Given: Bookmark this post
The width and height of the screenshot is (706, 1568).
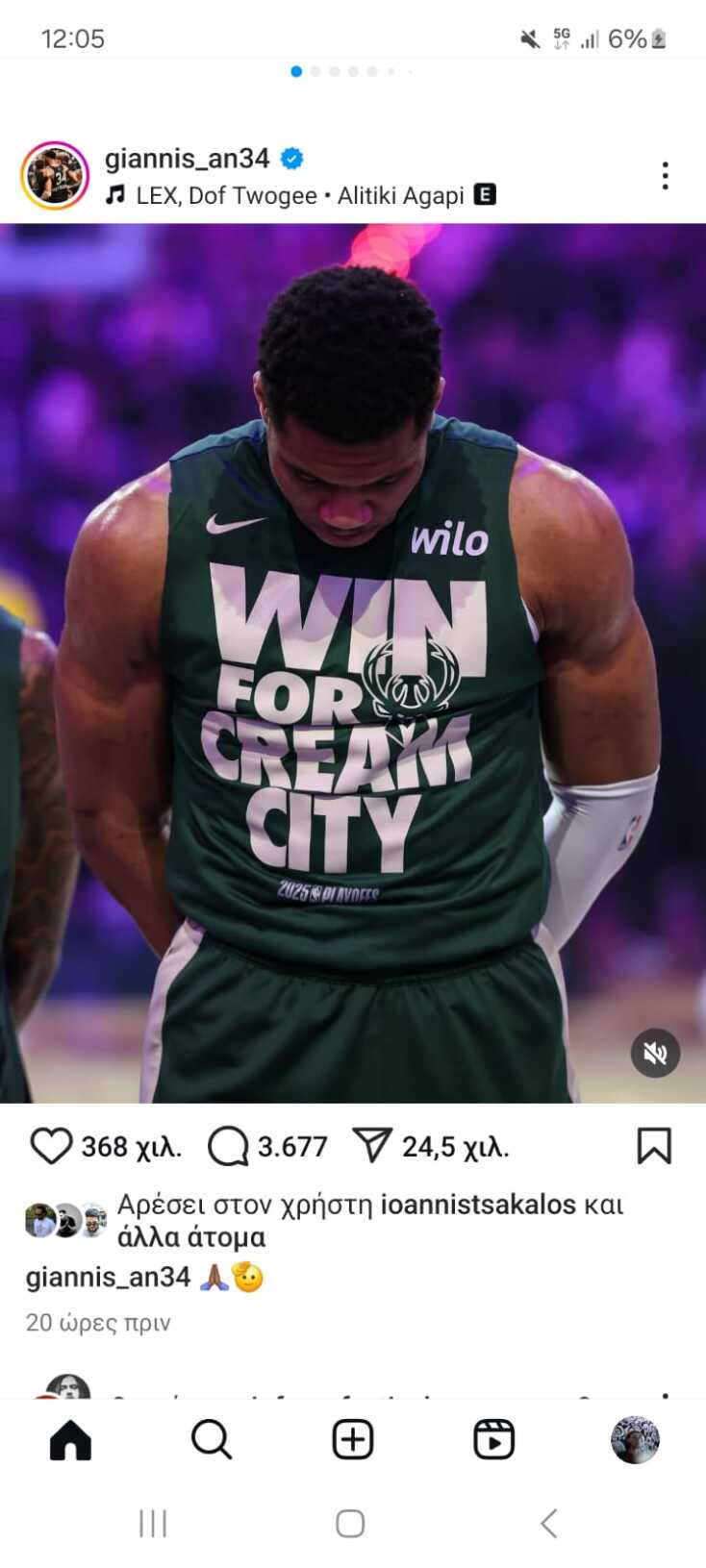Looking at the screenshot, I should pyautogui.click(x=654, y=1146).
